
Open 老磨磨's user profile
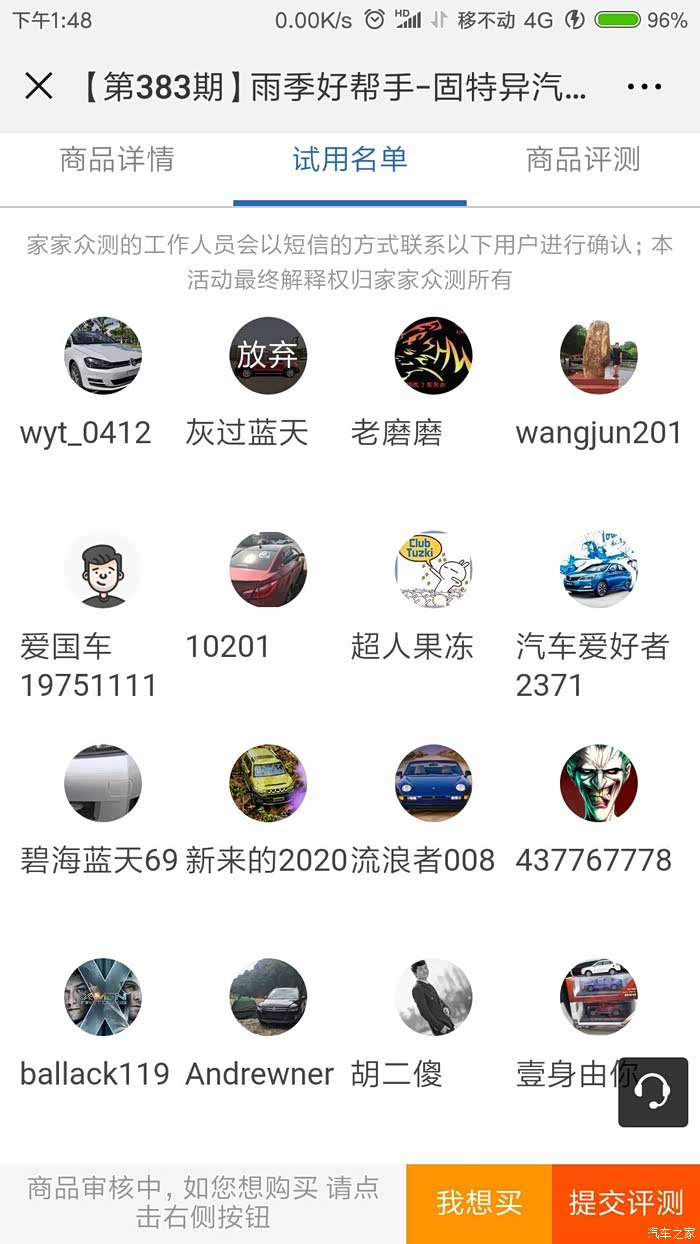point(433,356)
